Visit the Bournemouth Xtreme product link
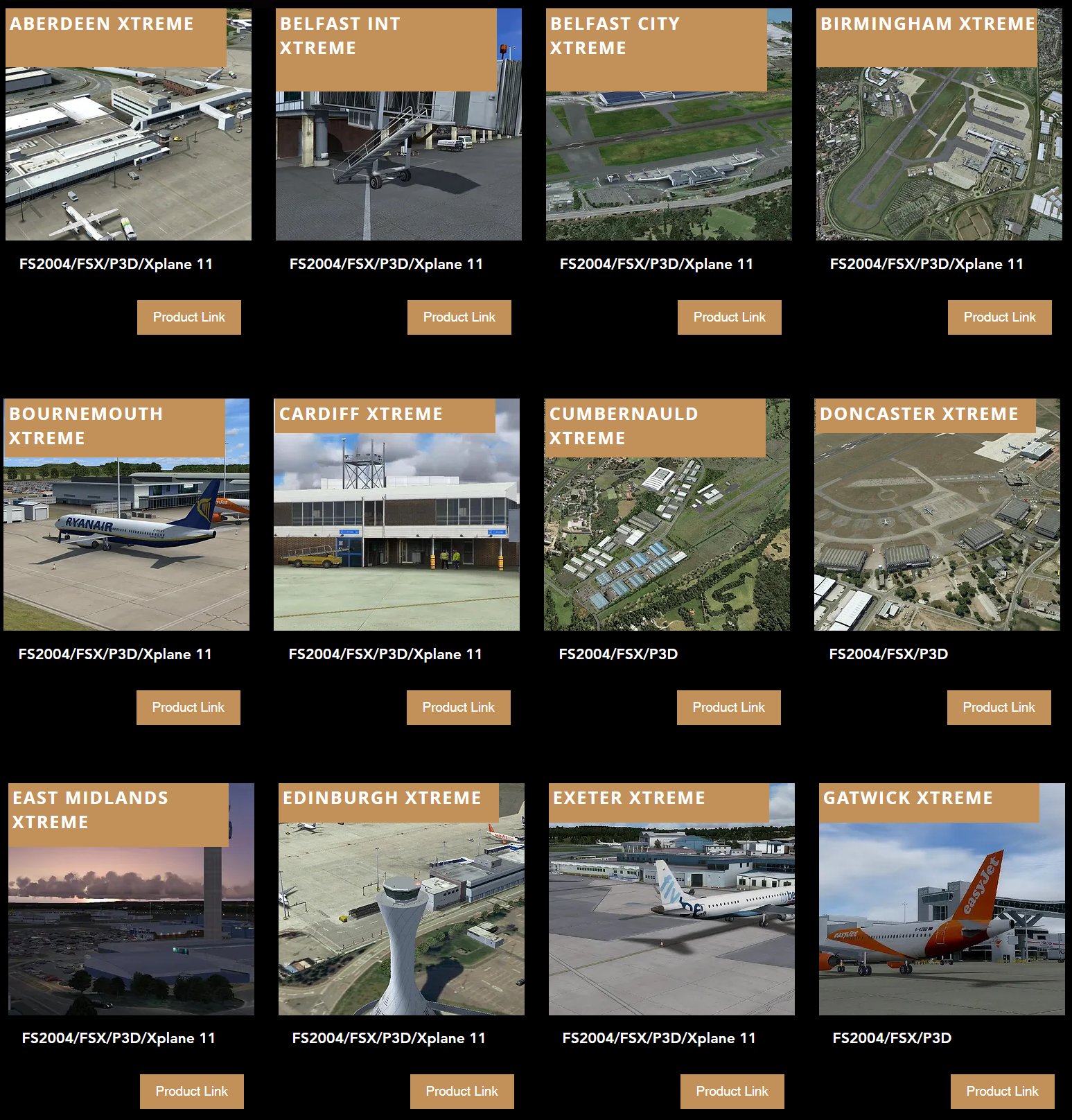This screenshot has width=1072, height=1120. point(188,708)
